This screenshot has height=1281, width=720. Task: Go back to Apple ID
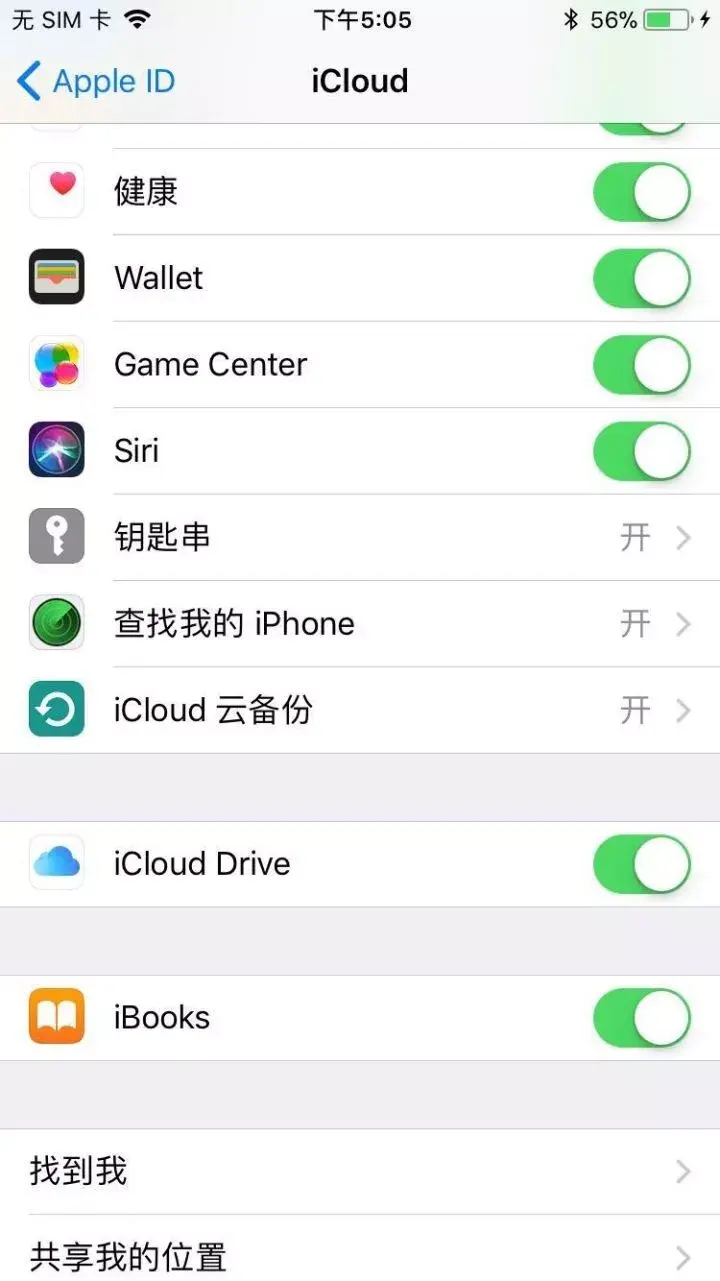(96, 81)
